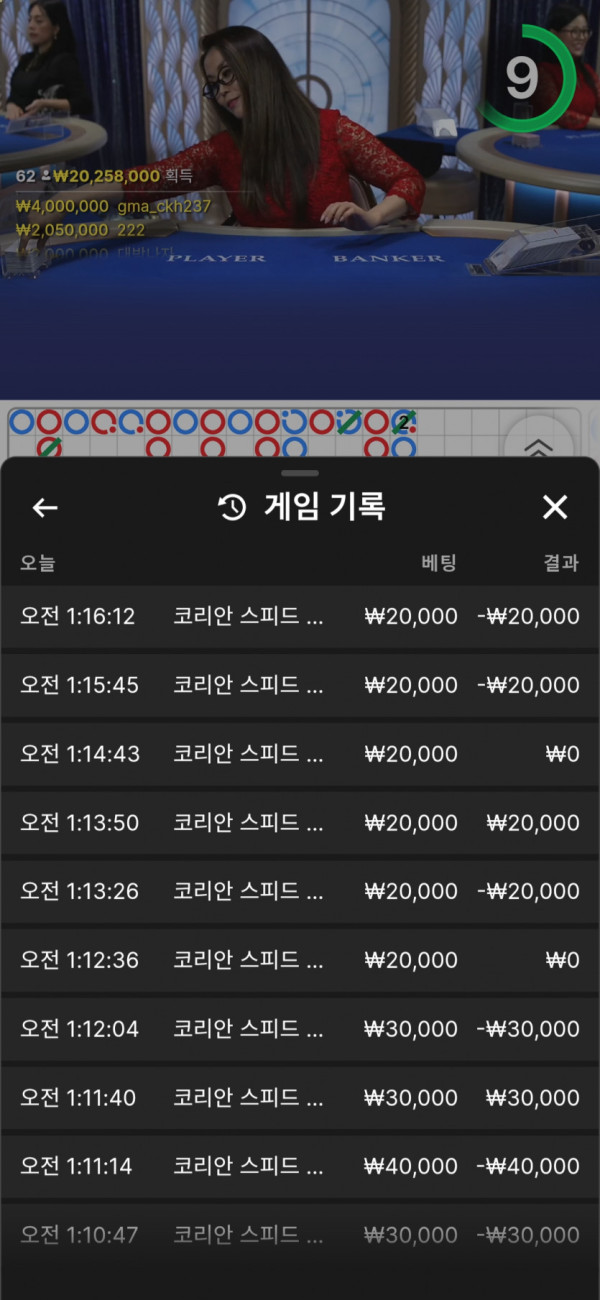The width and height of the screenshot is (600, 1300).
Task: Open the 1:13:26 bet record
Action: 300,891
